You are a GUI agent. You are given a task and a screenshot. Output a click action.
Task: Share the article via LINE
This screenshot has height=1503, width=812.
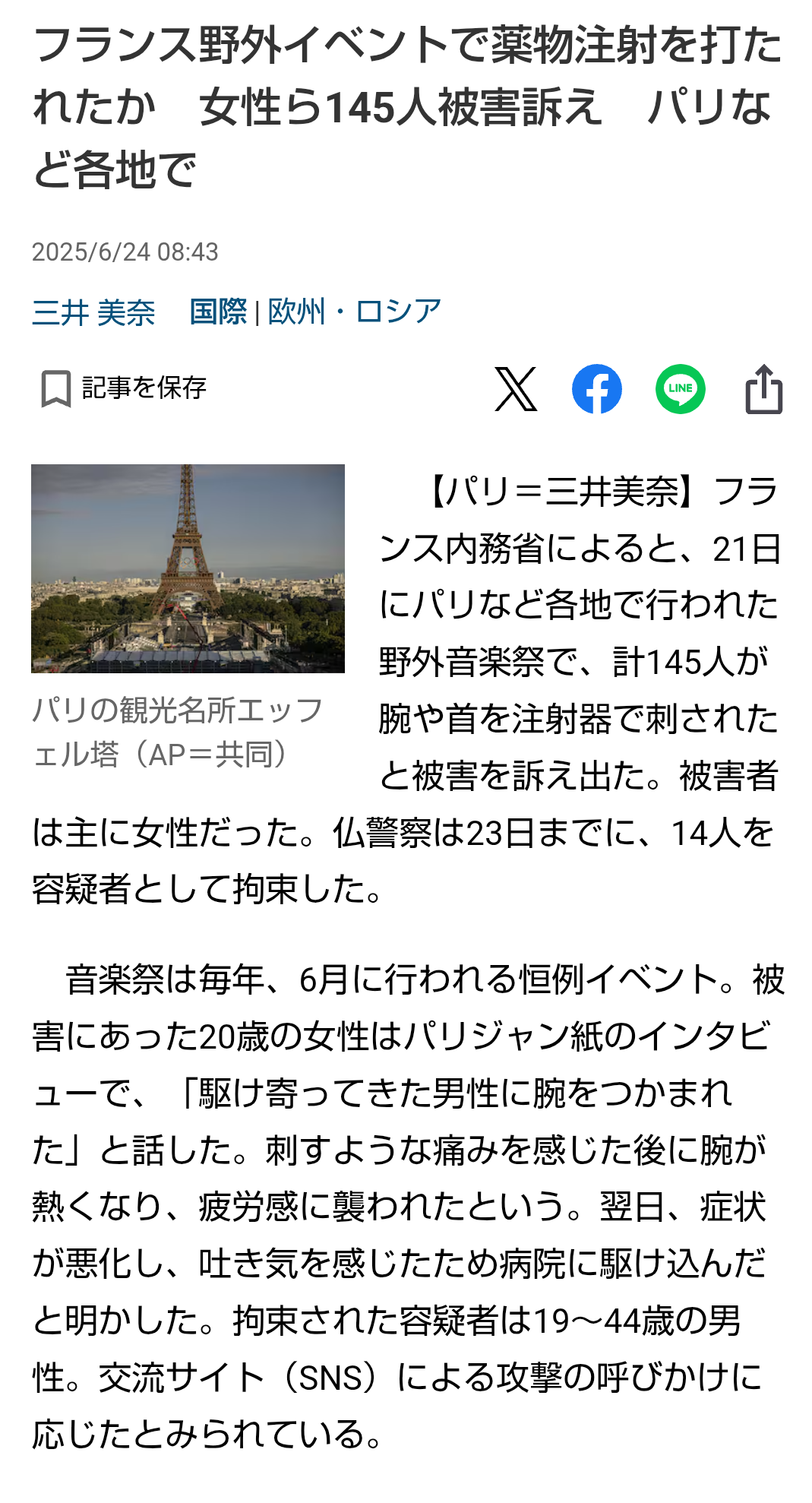[681, 389]
